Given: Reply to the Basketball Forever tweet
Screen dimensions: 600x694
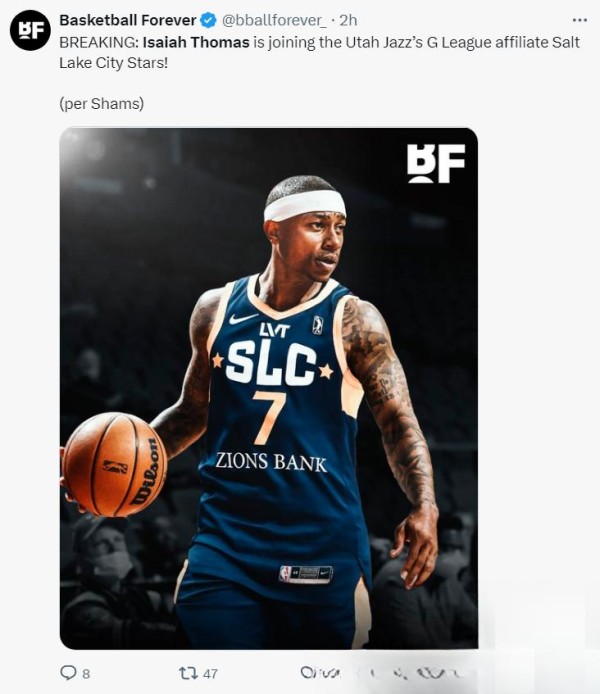Looking at the screenshot, I should click(x=68, y=673).
